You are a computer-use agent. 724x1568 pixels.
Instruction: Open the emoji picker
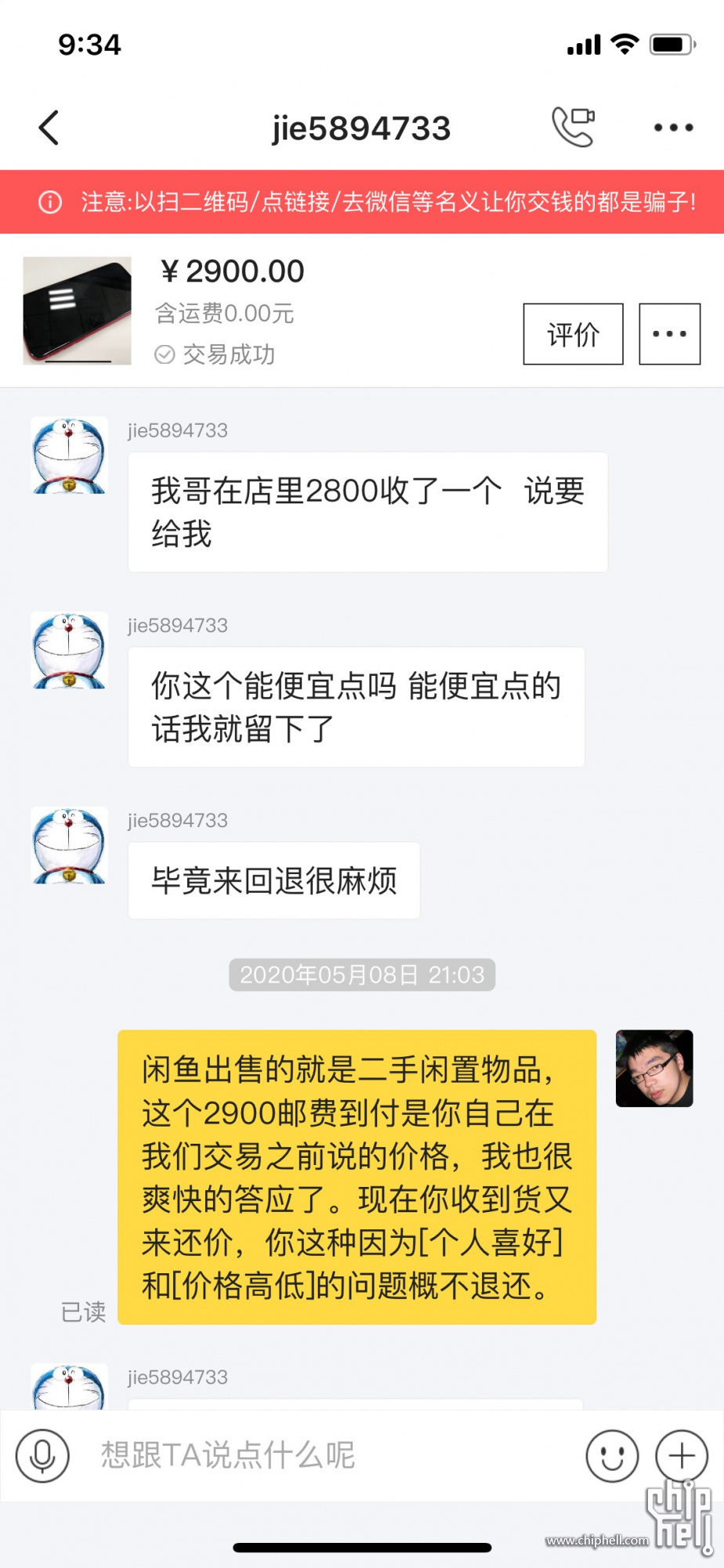pyautogui.click(x=612, y=1456)
